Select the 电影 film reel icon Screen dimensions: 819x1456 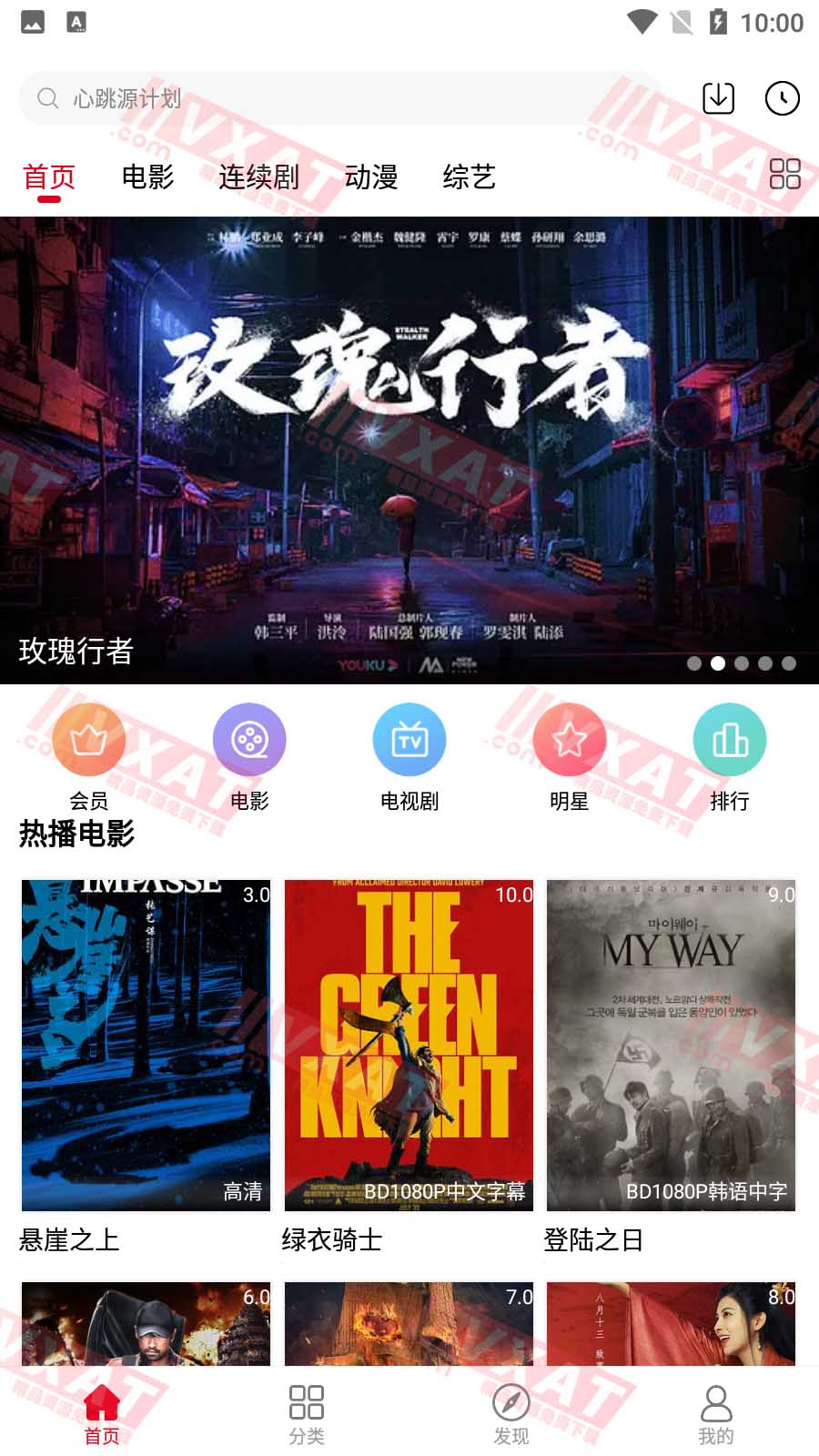pyautogui.click(x=249, y=740)
